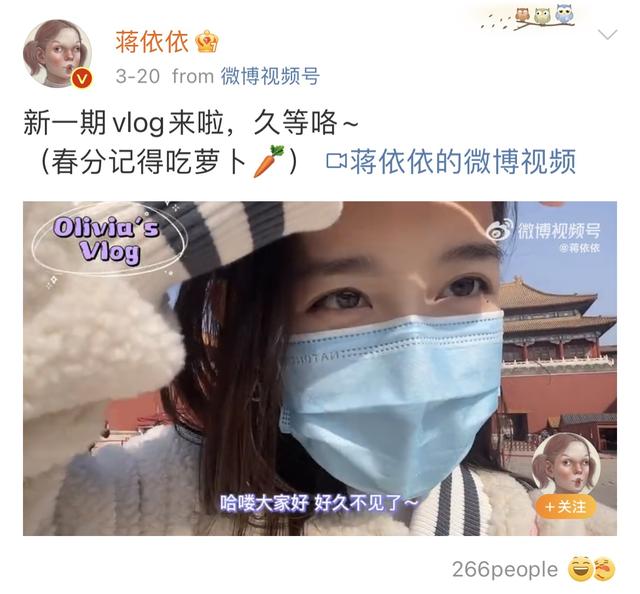This screenshot has height=594, width=640.
Task: Expand the post options chevron
Action: pos(607,36)
